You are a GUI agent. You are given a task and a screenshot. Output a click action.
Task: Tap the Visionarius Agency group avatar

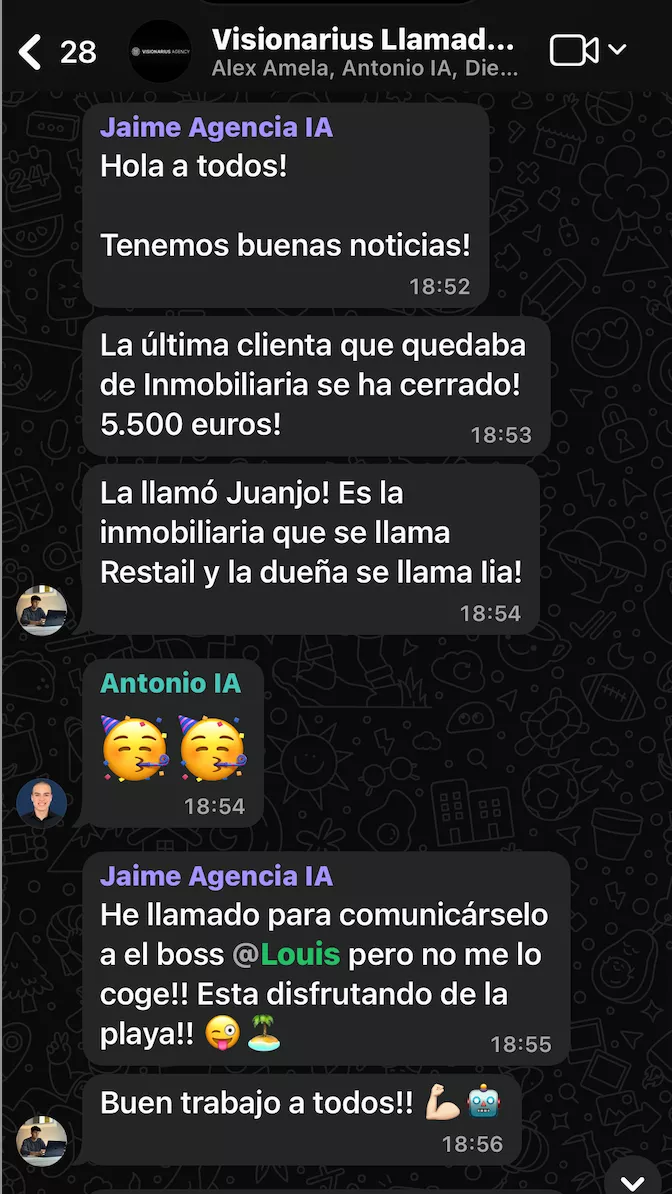160,51
